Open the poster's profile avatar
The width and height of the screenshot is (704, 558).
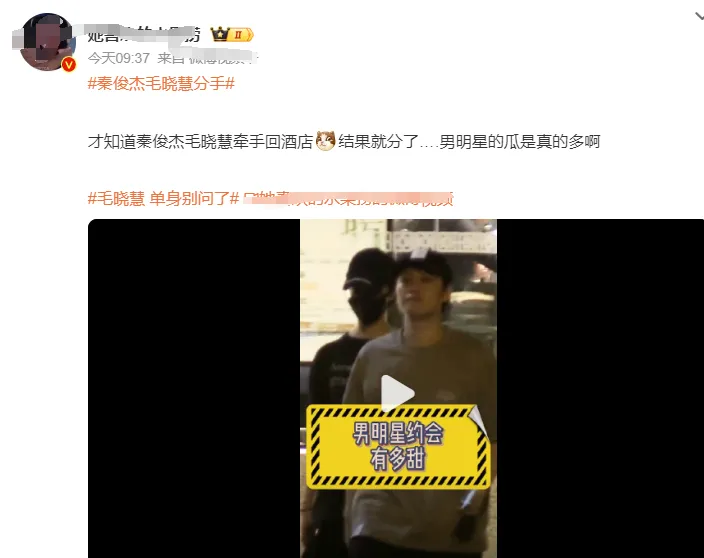point(47,41)
